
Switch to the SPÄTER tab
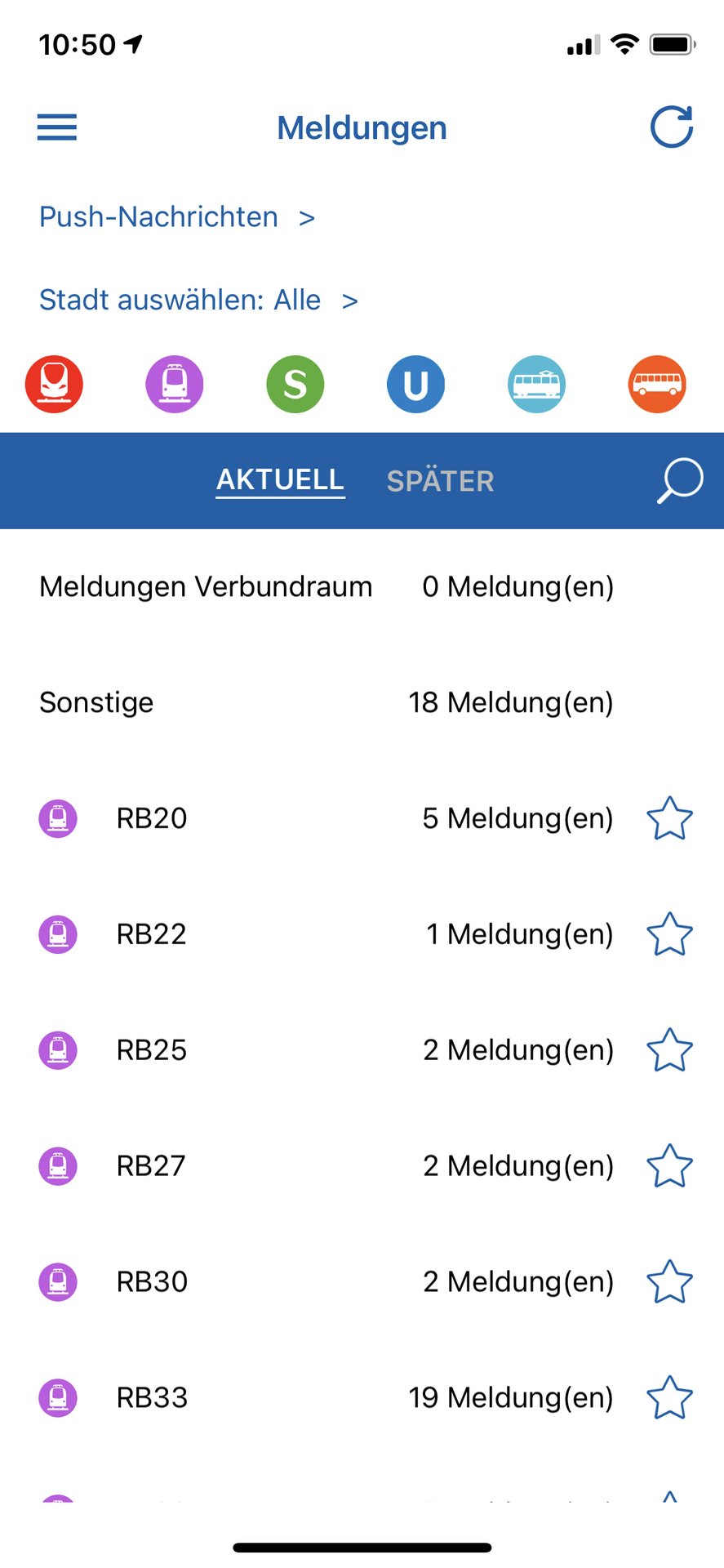(441, 481)
